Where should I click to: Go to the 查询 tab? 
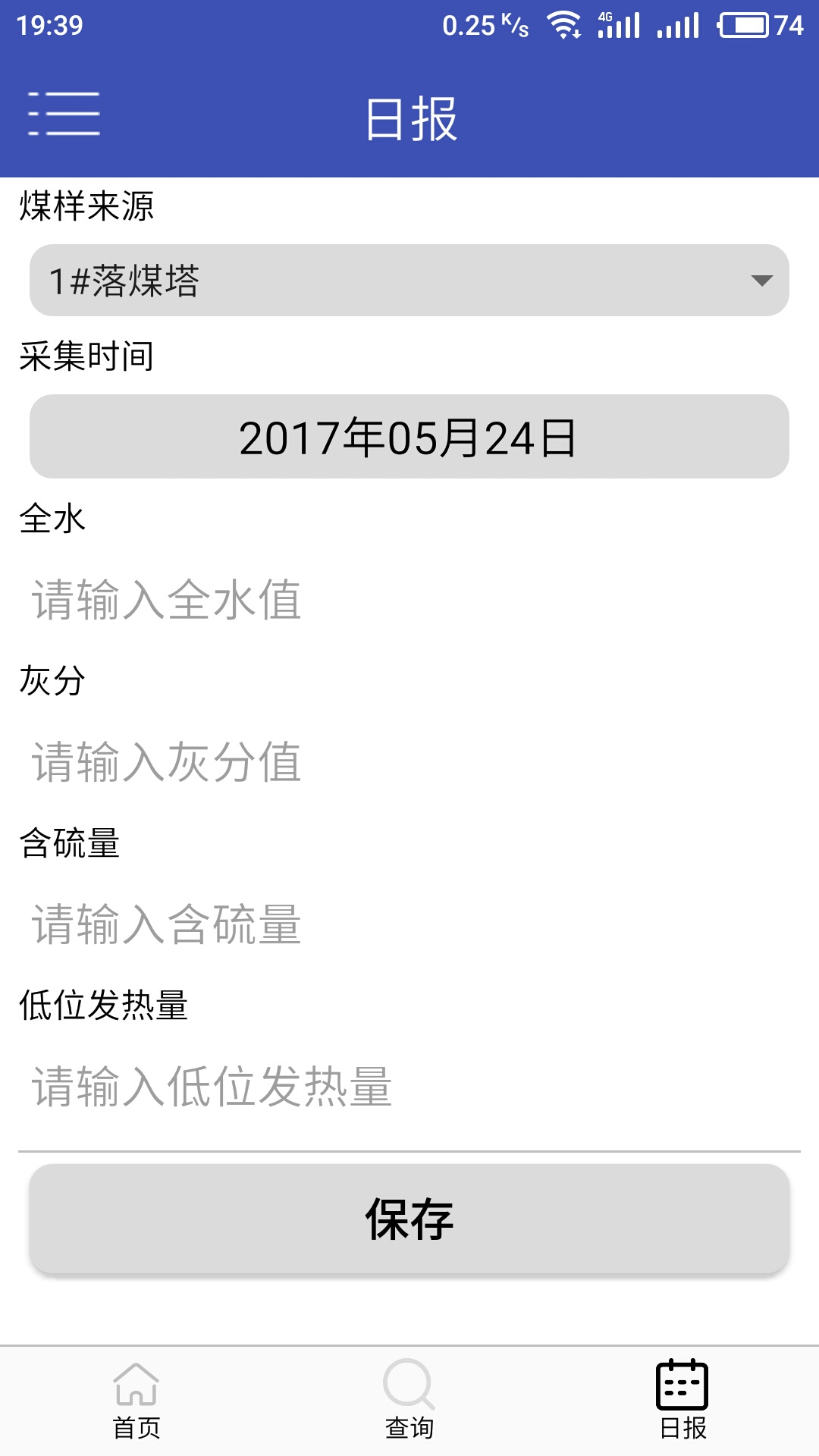[409, 1401]
